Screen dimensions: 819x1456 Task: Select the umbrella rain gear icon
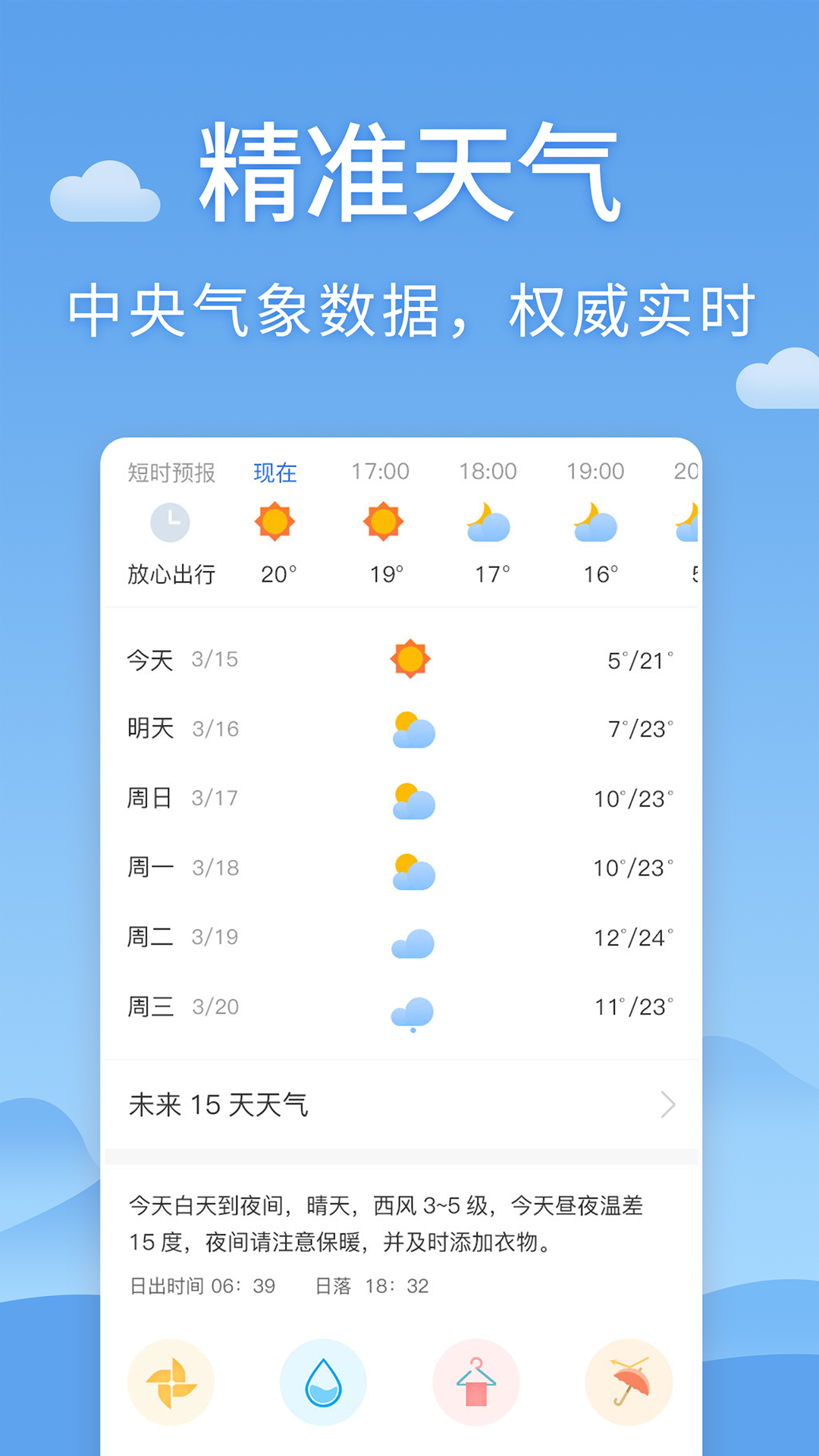(628, 1382)
